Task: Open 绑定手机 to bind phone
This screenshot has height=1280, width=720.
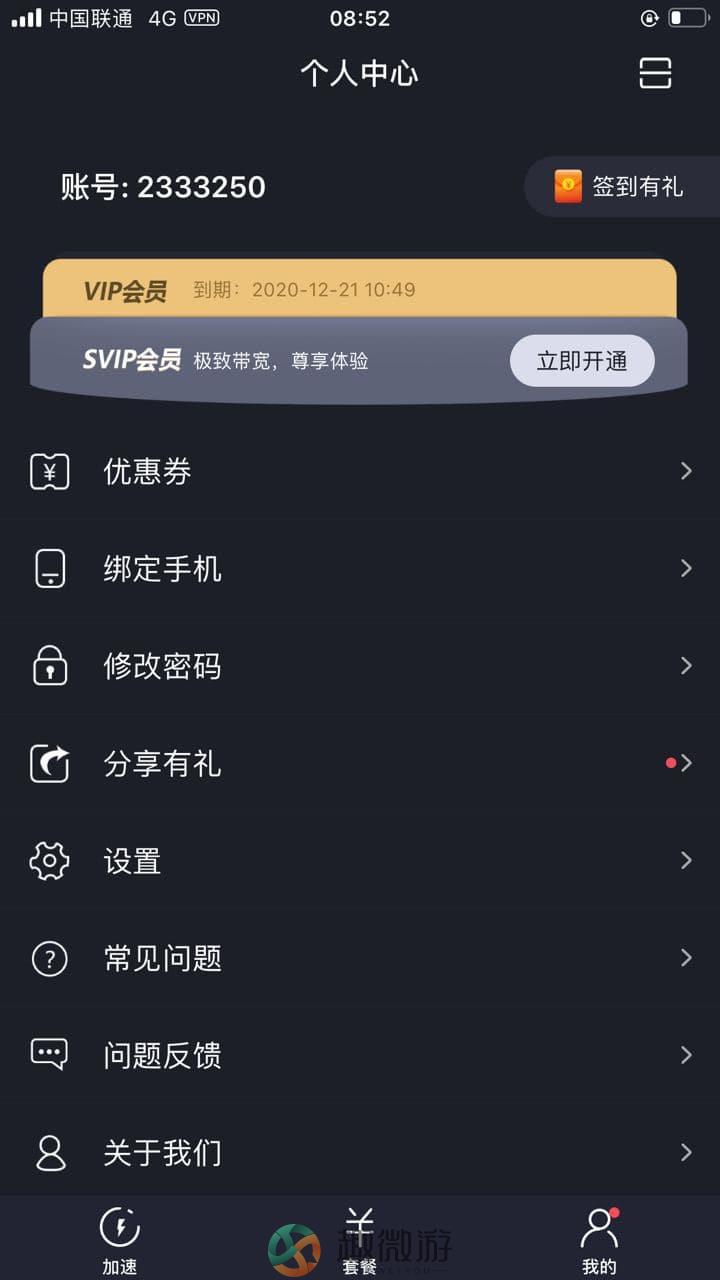Action: (x=360, y=568)
